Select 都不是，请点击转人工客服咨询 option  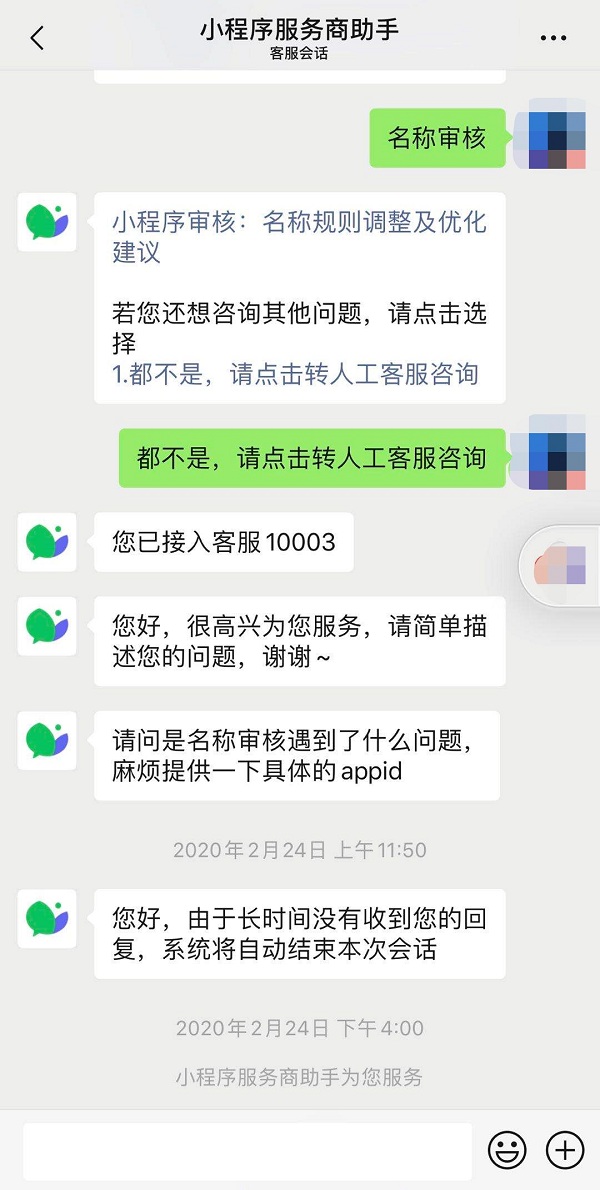coord(295,375)
